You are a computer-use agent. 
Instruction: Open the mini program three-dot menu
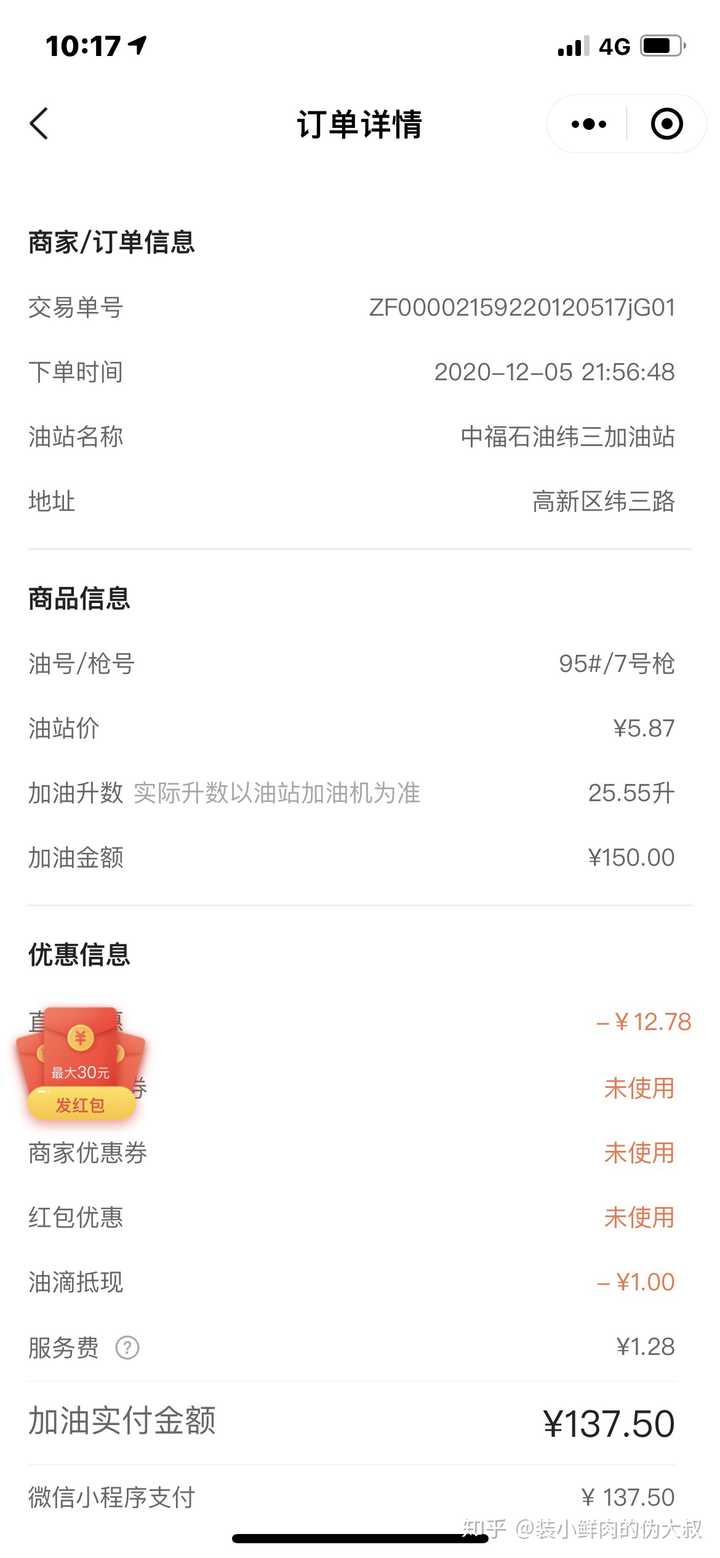pyautogui.click(x=588, y=124)
